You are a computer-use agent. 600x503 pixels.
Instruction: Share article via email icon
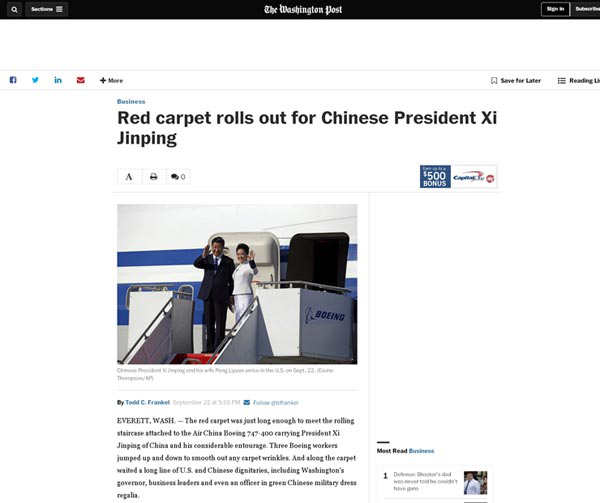click(81, 80)
